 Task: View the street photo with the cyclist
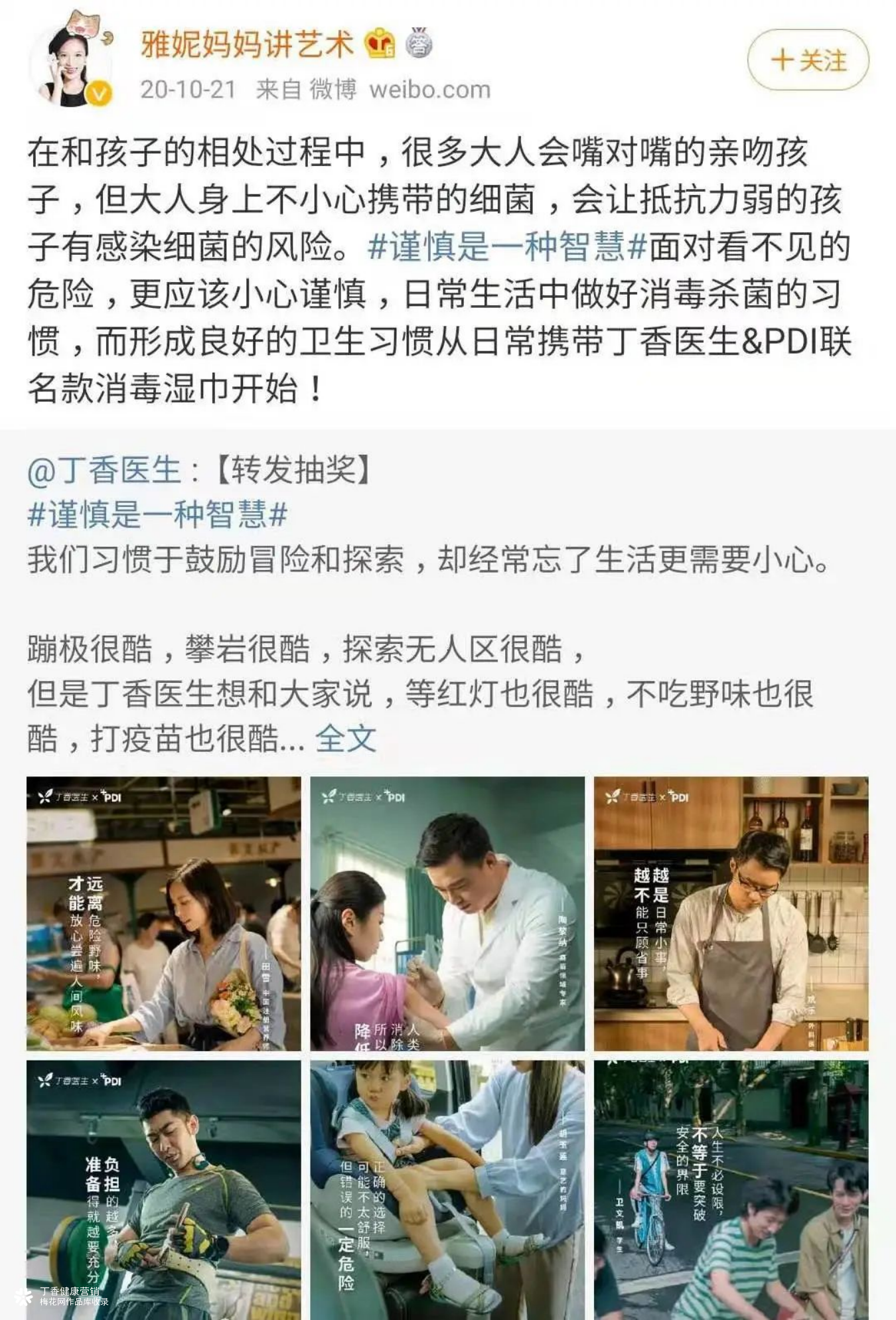coord(731,1189)
